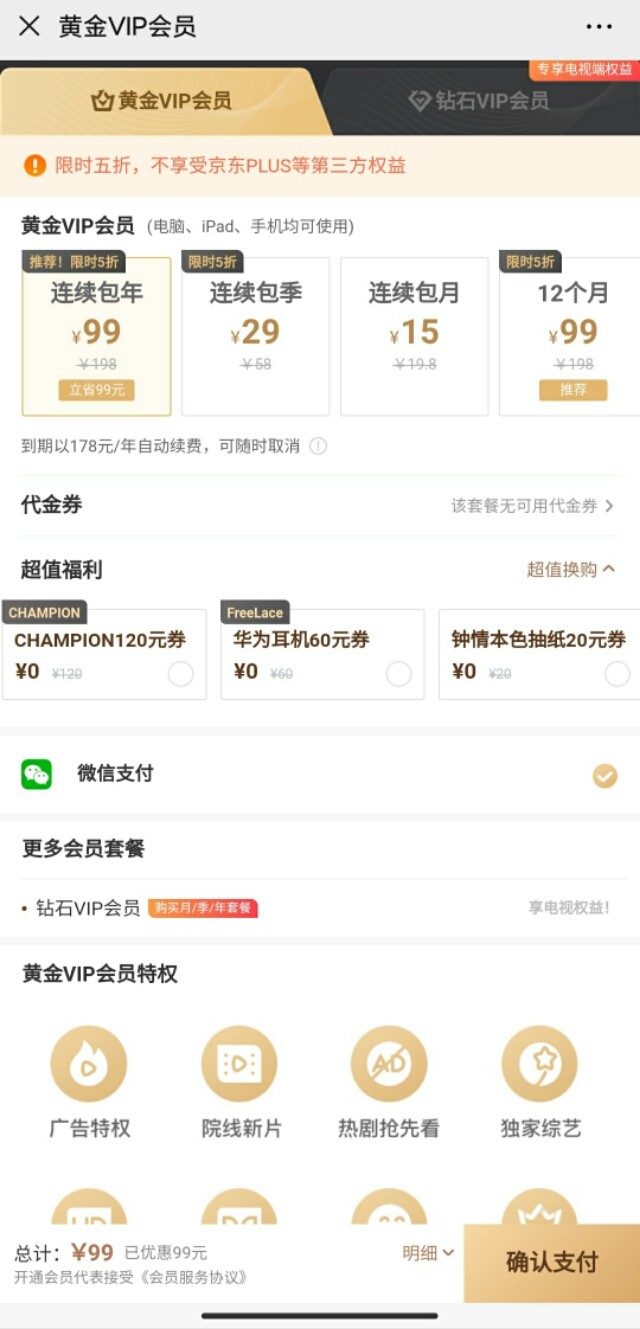Open the 钻石VIP会员 package row
This screenshot has height=1329, width=640.
pyautogui.click(x=320, y=908)
